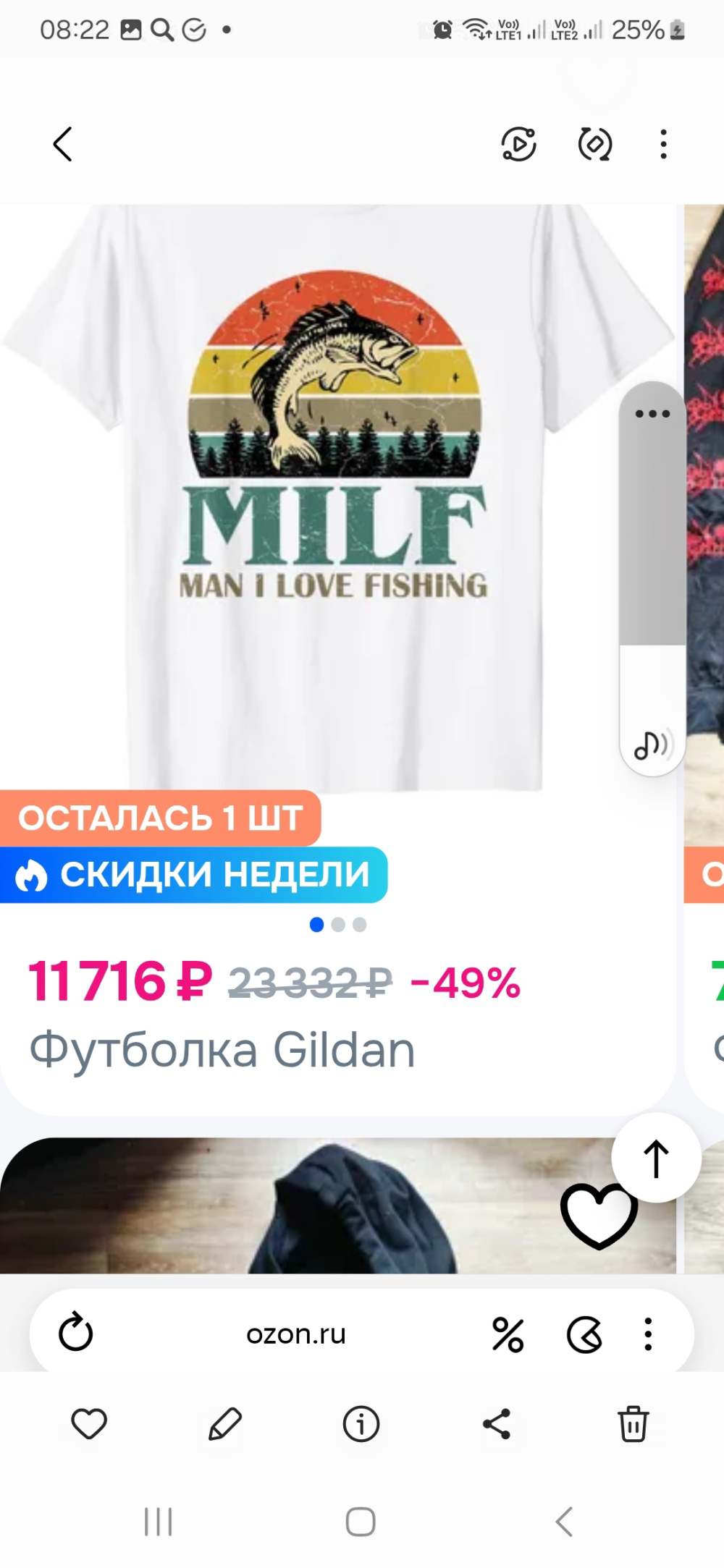Expand the floating three-dot options on the image
724x1568 pixels.
click(652, 413)
